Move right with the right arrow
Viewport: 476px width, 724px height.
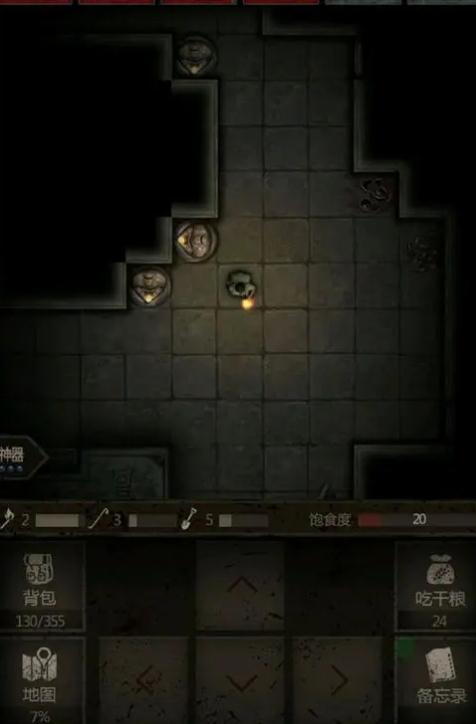click(x=338, y=681)
